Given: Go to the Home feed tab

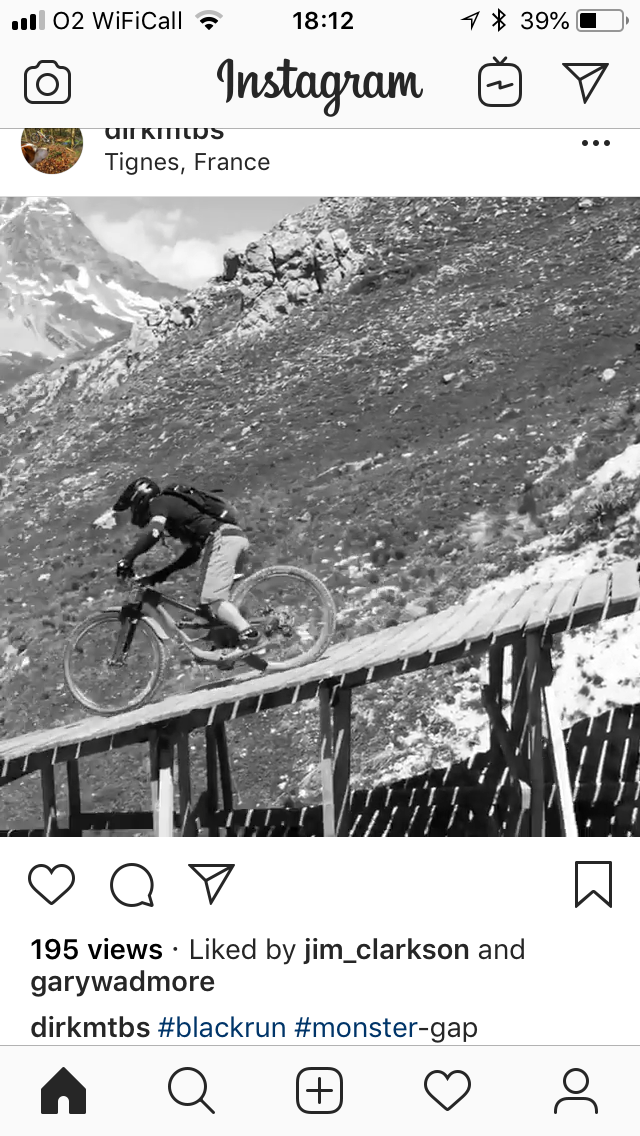Looking at the screenshot, I should [64, 1091].
